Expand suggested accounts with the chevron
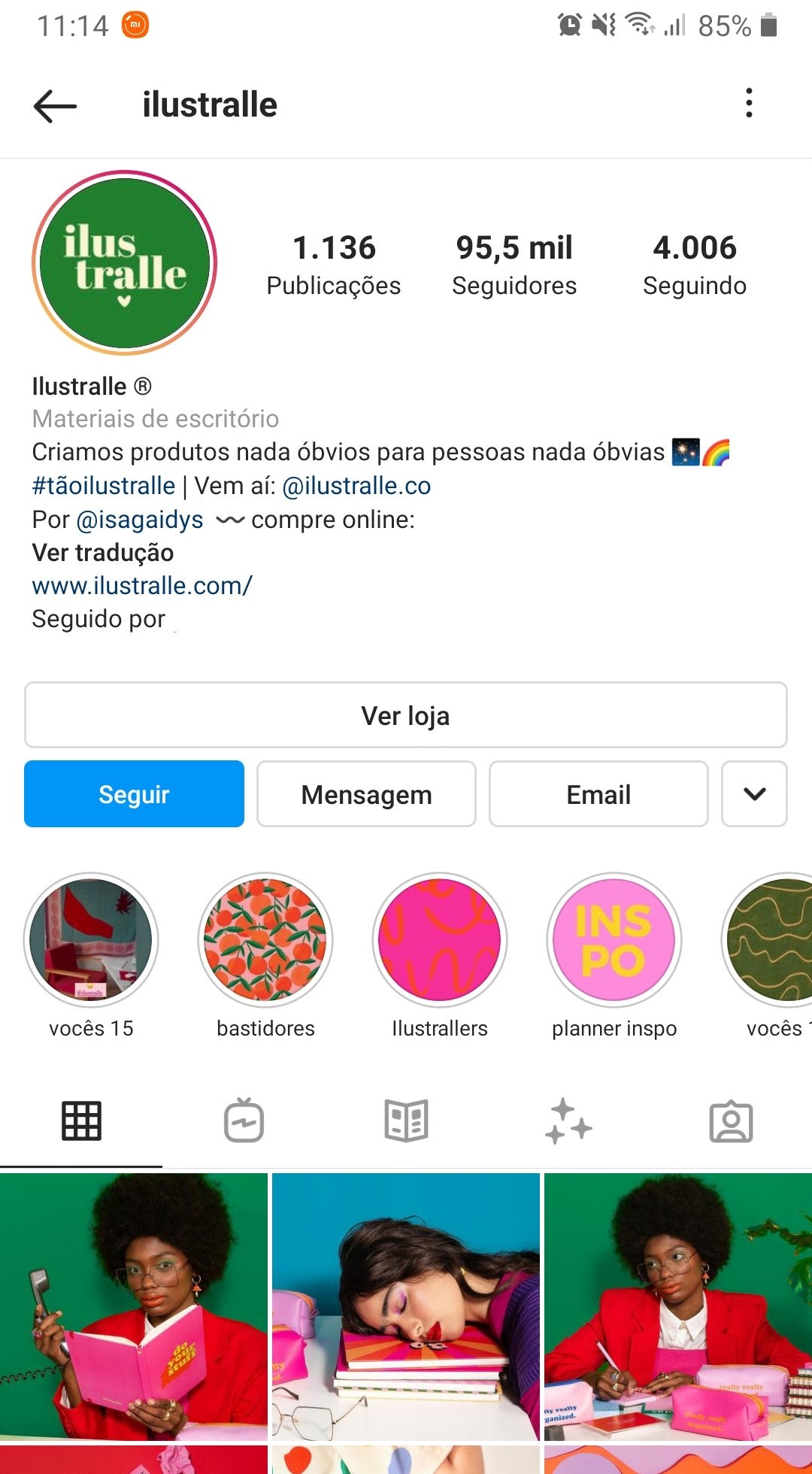Image resolution: width=812 pixels, height=1474 pixels. (754, 794)
